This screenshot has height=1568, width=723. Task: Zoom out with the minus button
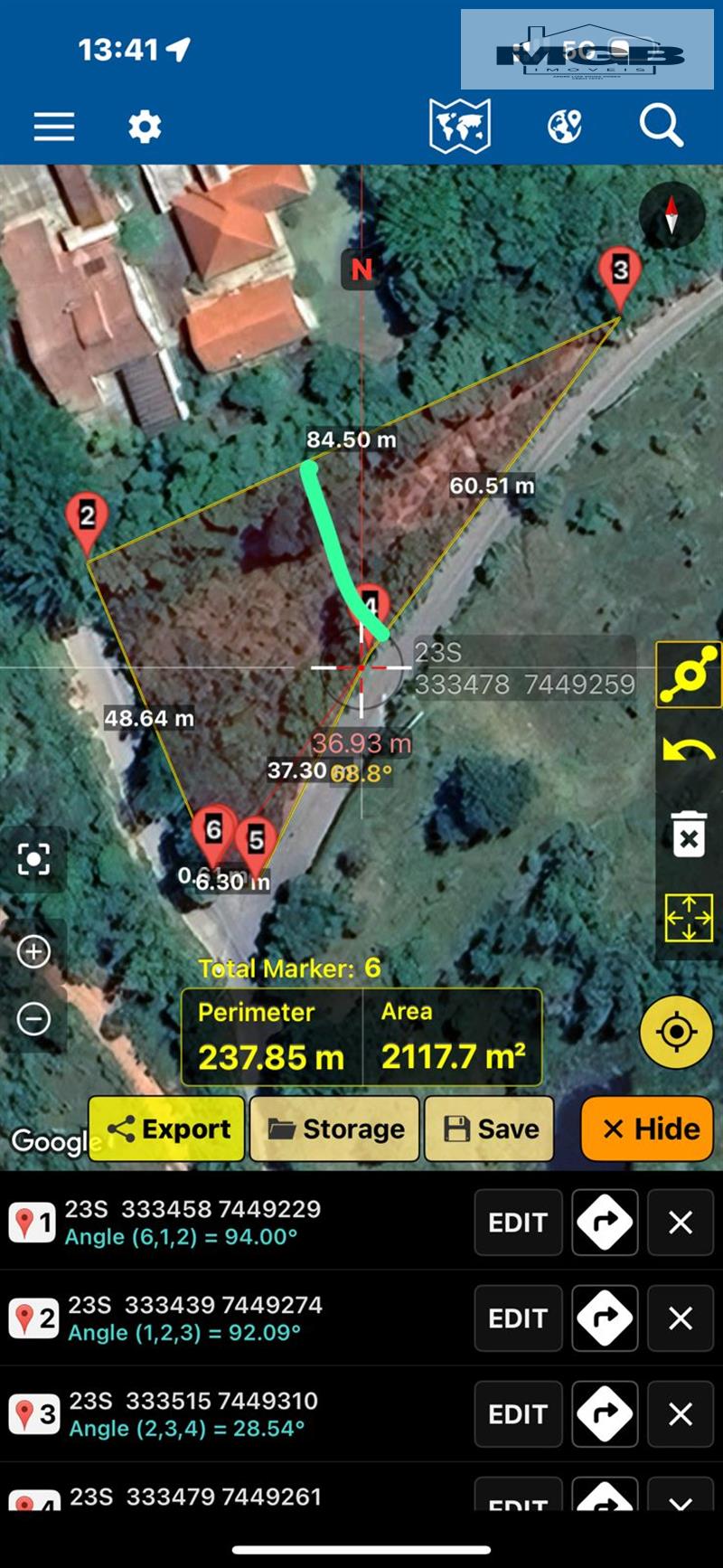34,1019
